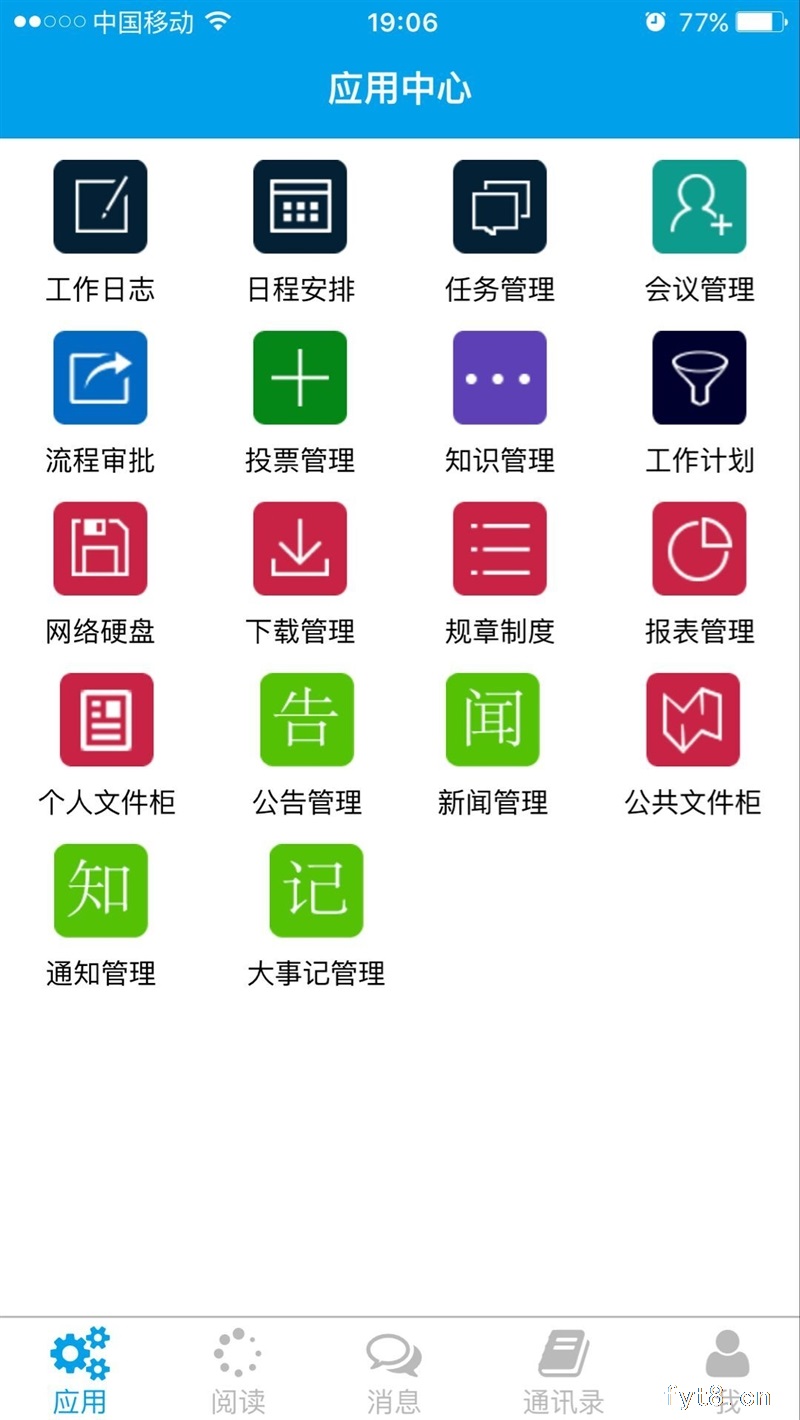Launch the 报表管理 pie chart icon
The image size is (800, 1420).
(x=699, y=548)
